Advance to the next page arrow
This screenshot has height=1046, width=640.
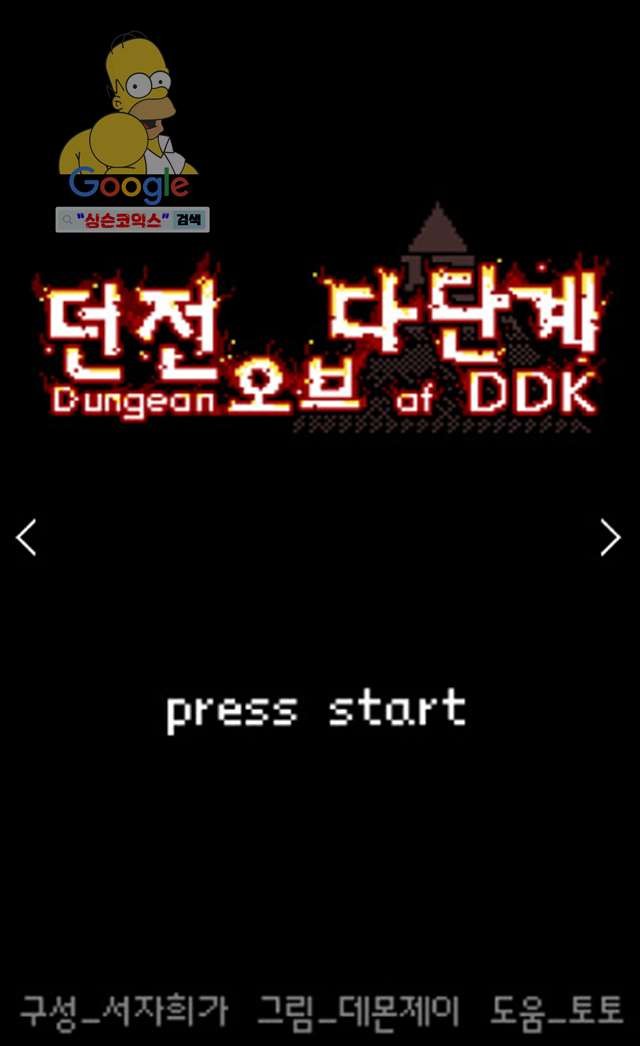[x=611, y=538]
